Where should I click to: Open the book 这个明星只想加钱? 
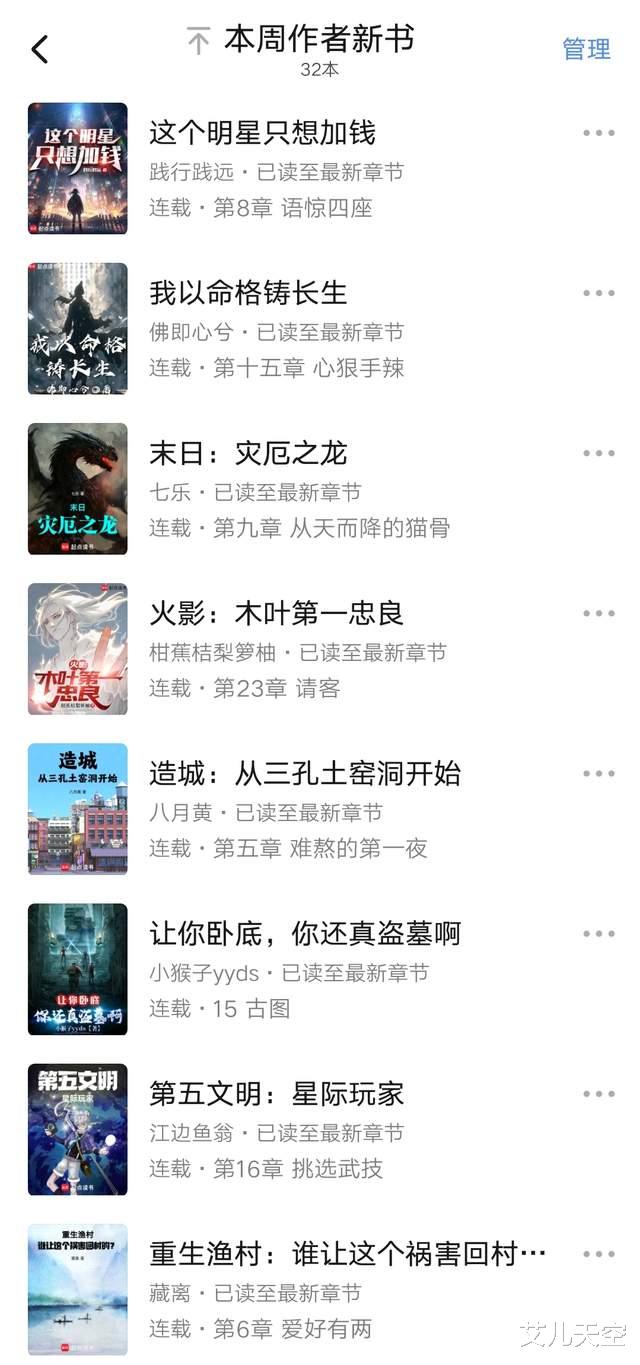pos(262,133)
